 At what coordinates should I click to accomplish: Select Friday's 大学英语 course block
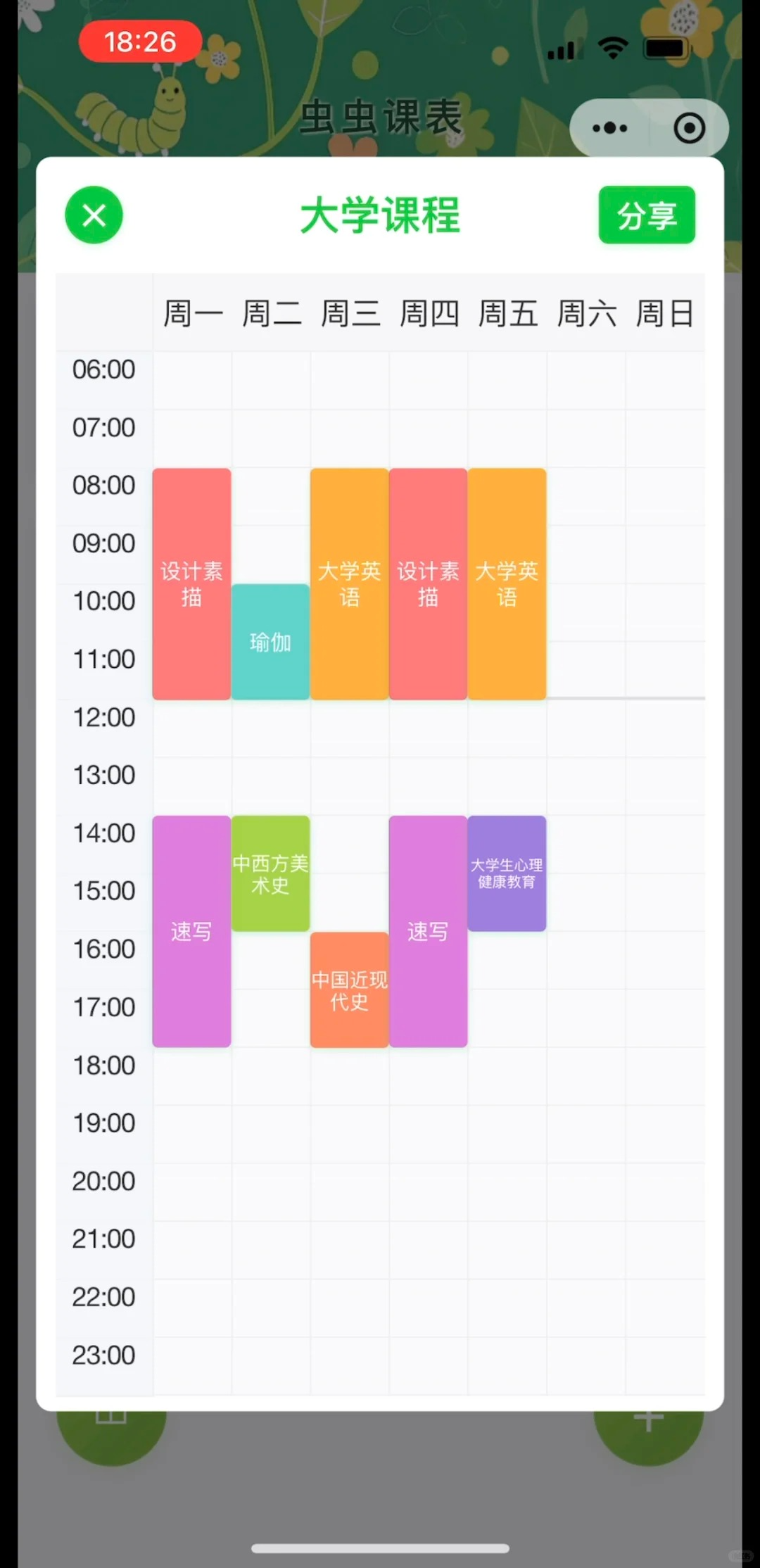(507, 583)
